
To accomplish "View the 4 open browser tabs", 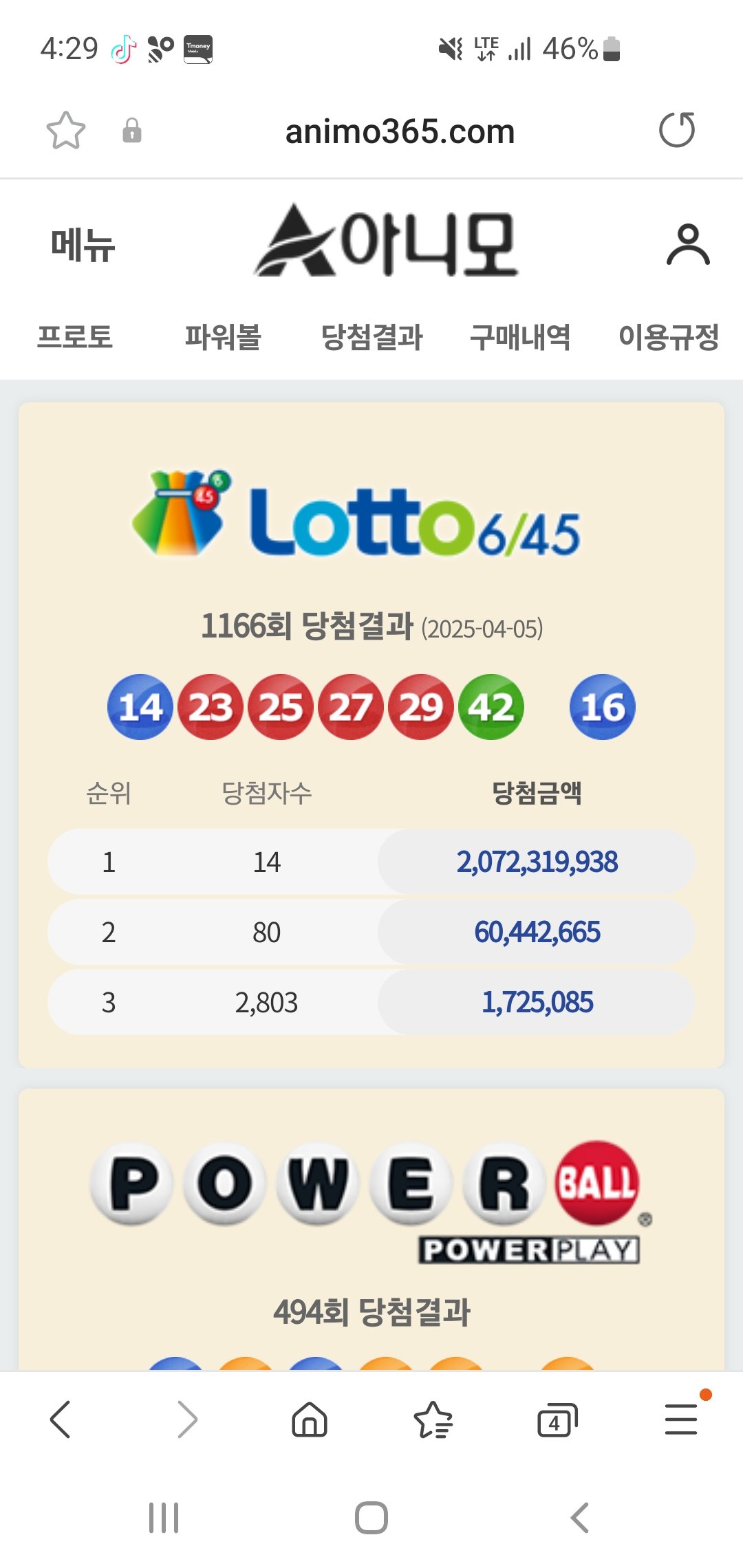I will [557, 1419].
